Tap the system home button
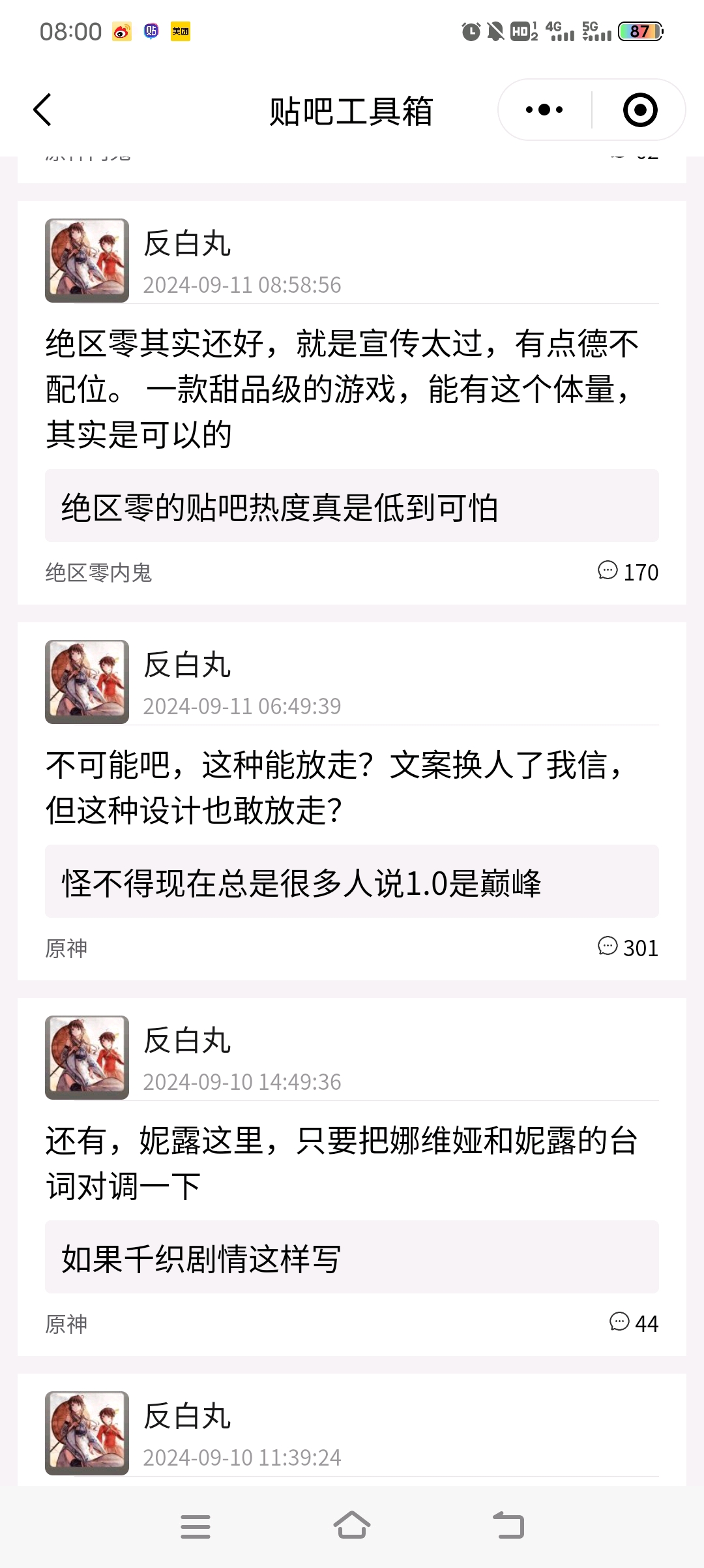This screenshot has width=704, height=1568. pyautogui.click(x=352, y=1526)
